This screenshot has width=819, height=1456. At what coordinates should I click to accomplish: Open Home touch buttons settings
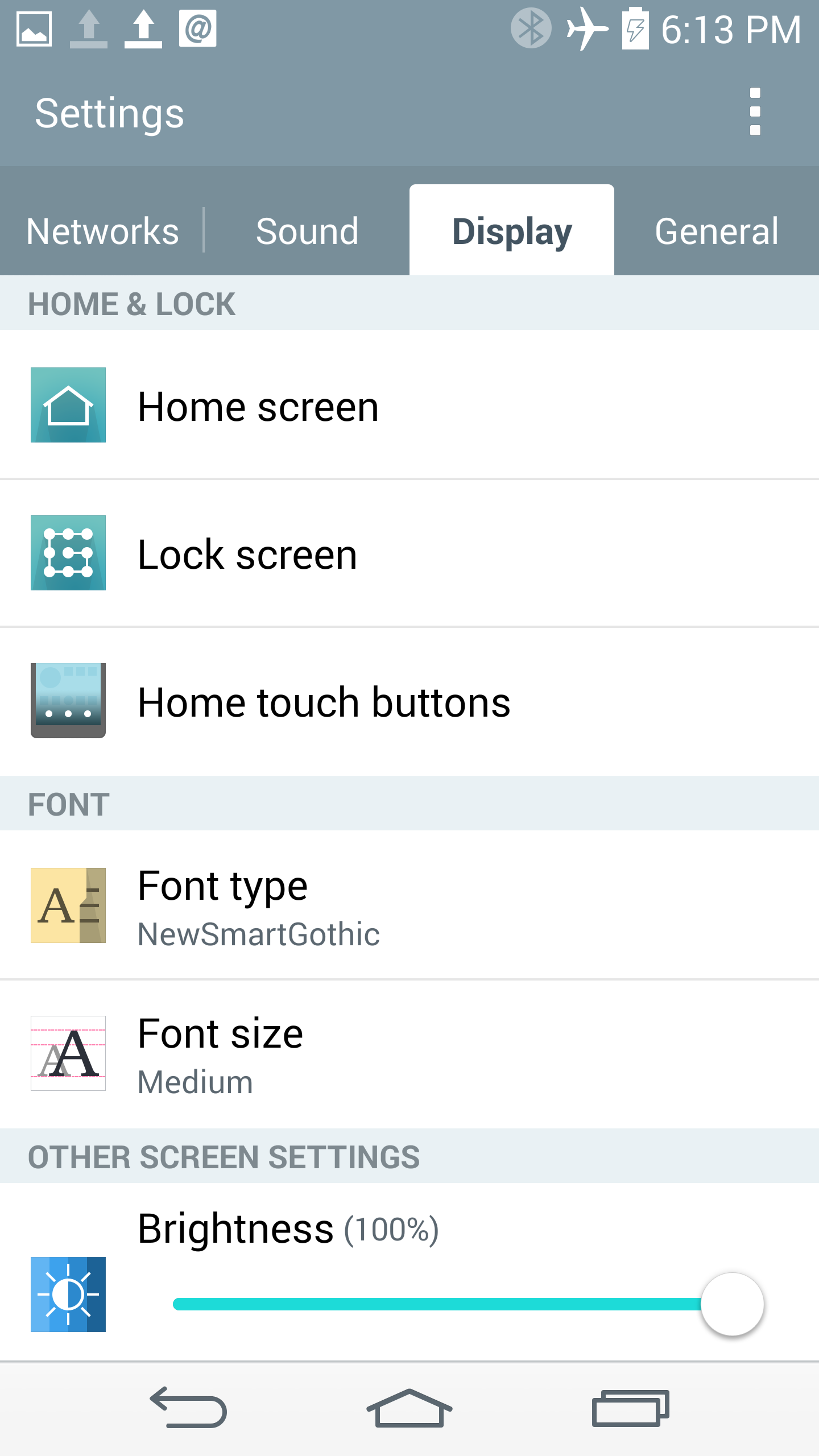pyautogui.click(x=409, y=702)
